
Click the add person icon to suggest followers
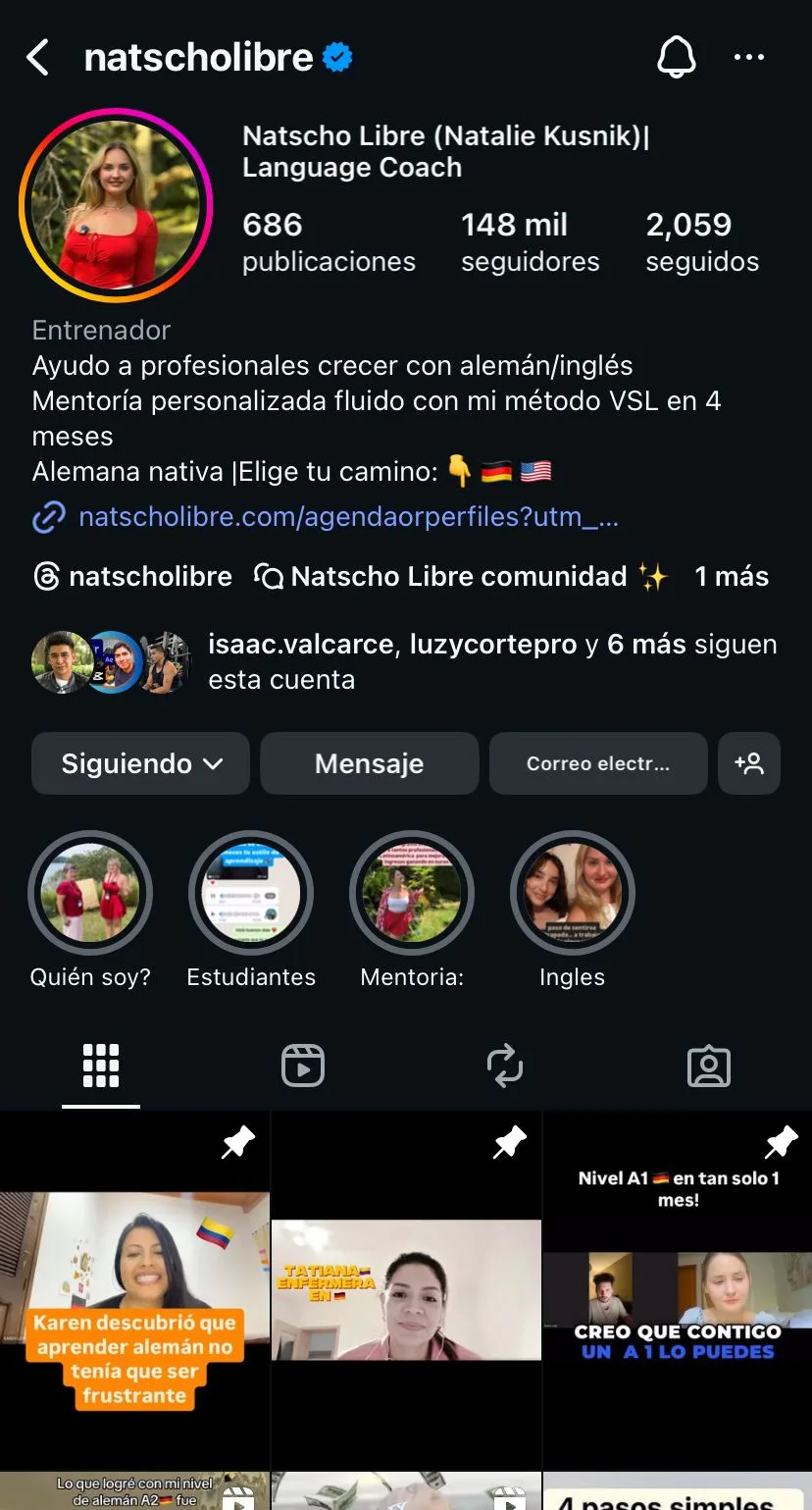749,763
